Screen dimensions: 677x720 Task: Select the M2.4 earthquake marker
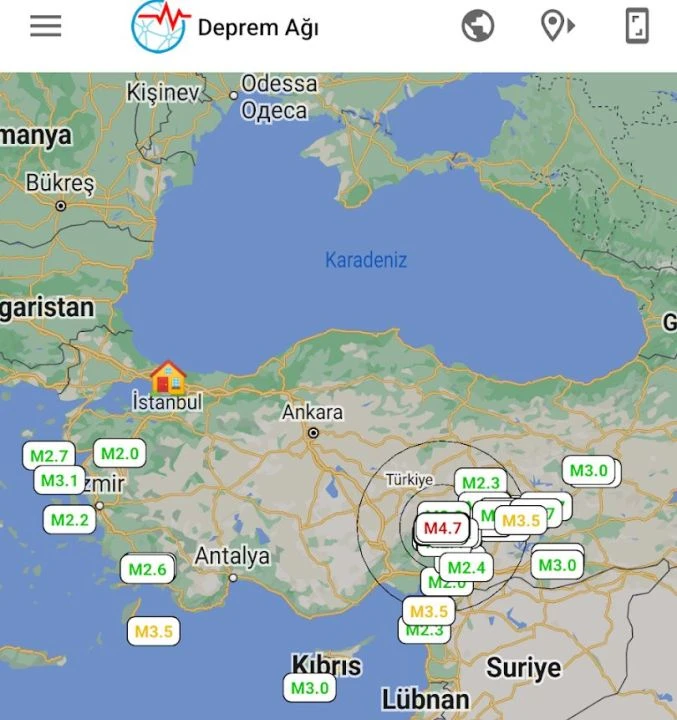(466, 568)
